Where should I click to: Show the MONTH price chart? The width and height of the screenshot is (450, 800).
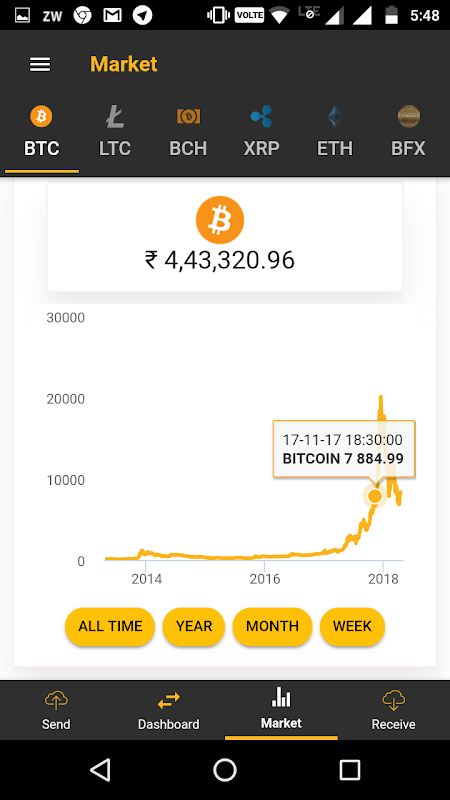pyautogui.click(x=272, y=626)
